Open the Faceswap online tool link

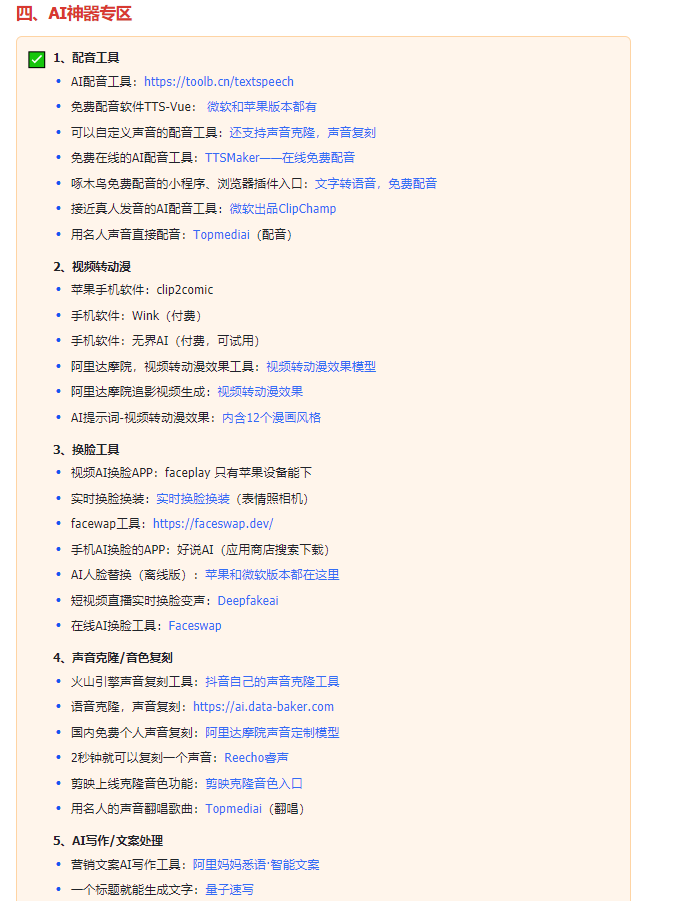point(194,626)
